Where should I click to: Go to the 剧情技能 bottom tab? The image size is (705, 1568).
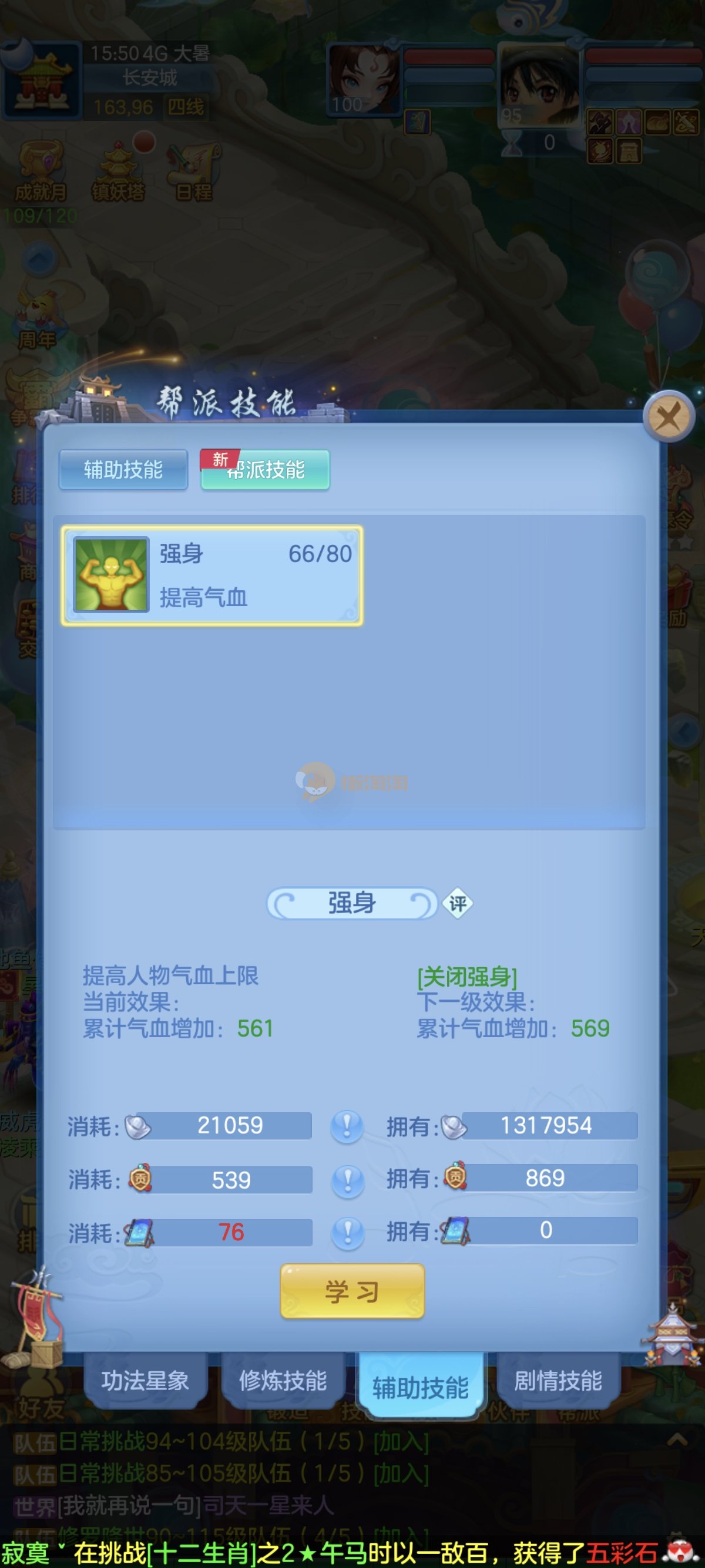point(558,1381)
